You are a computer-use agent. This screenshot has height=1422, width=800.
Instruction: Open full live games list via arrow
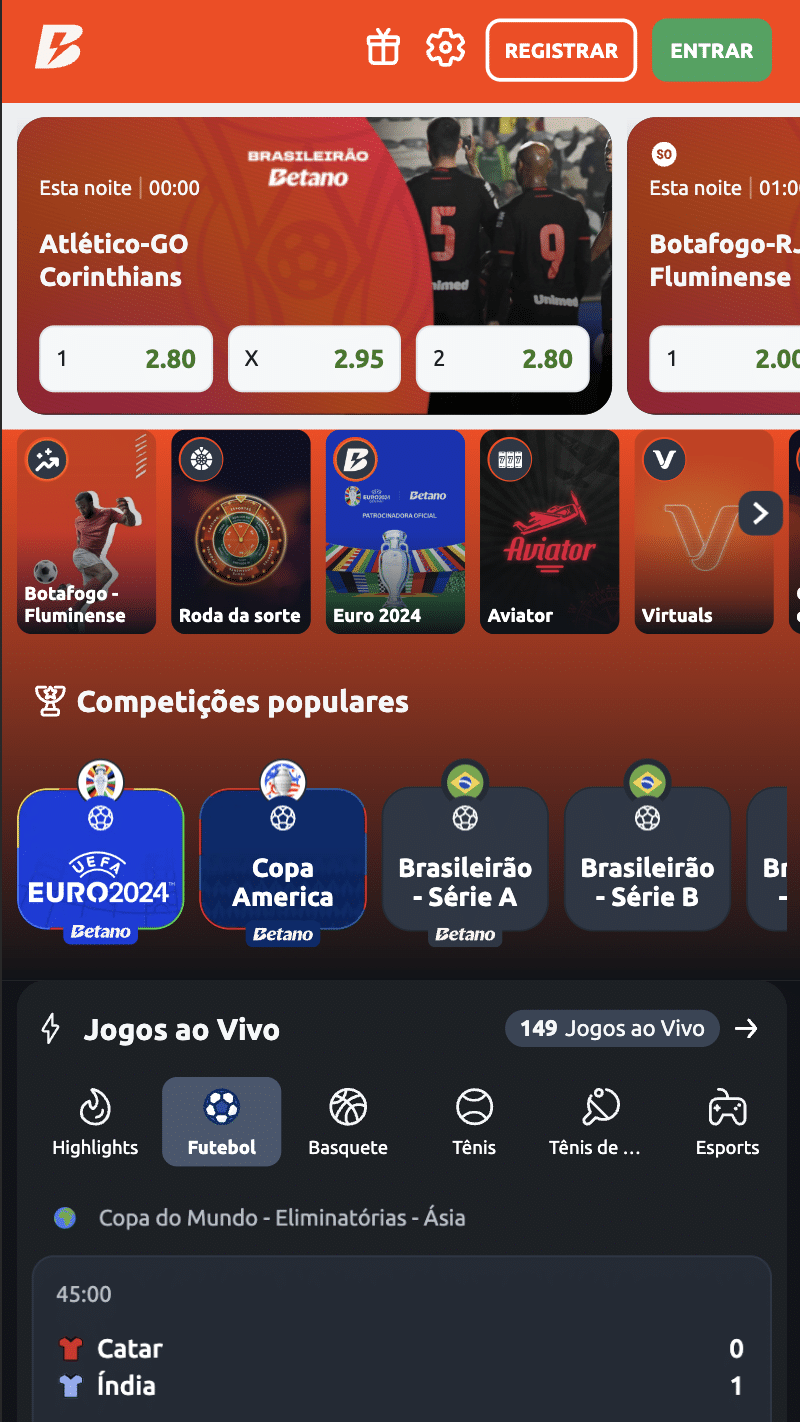tap(747, 1029)
